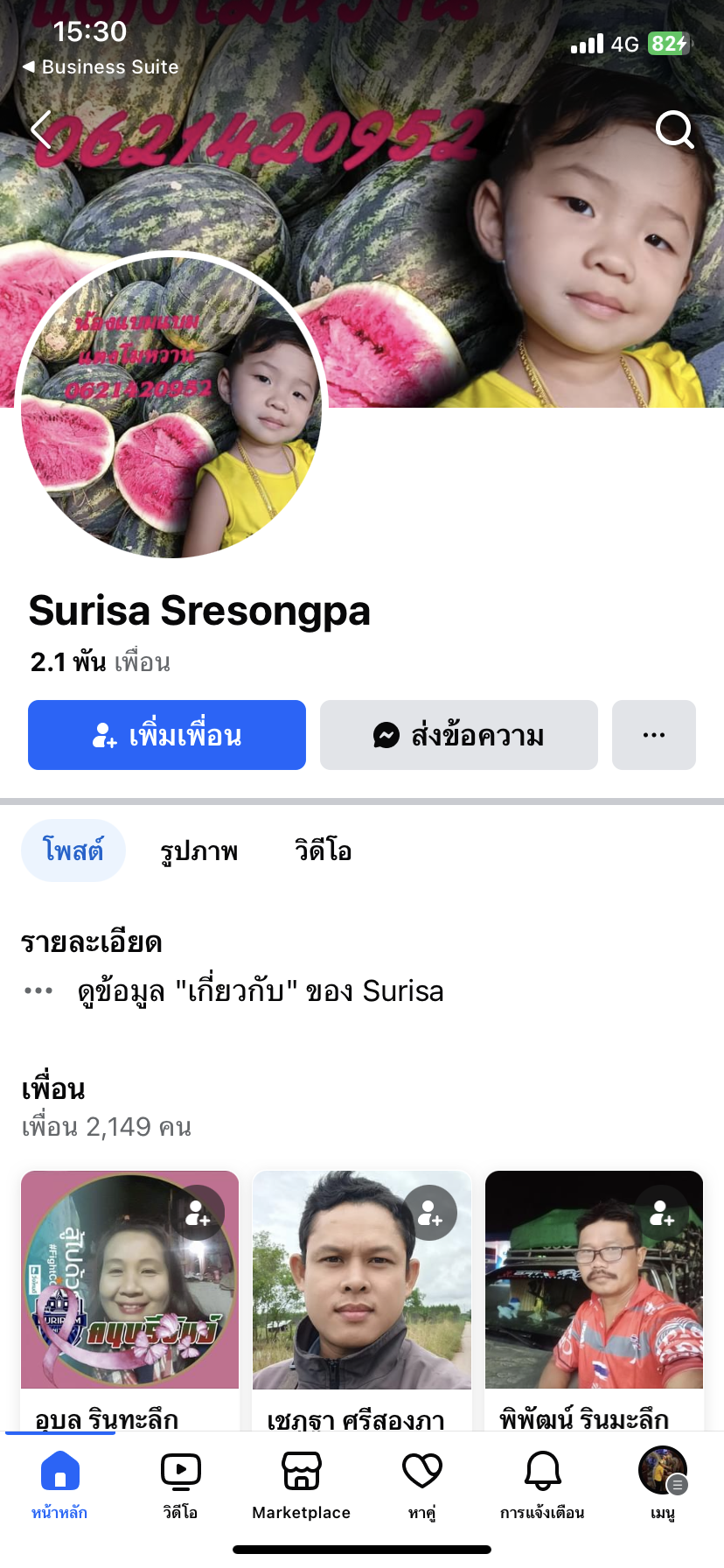Add พิพัฒน์ รินมะลึก as a friend
The image size is (724, 1568).
pos(662,1213)
